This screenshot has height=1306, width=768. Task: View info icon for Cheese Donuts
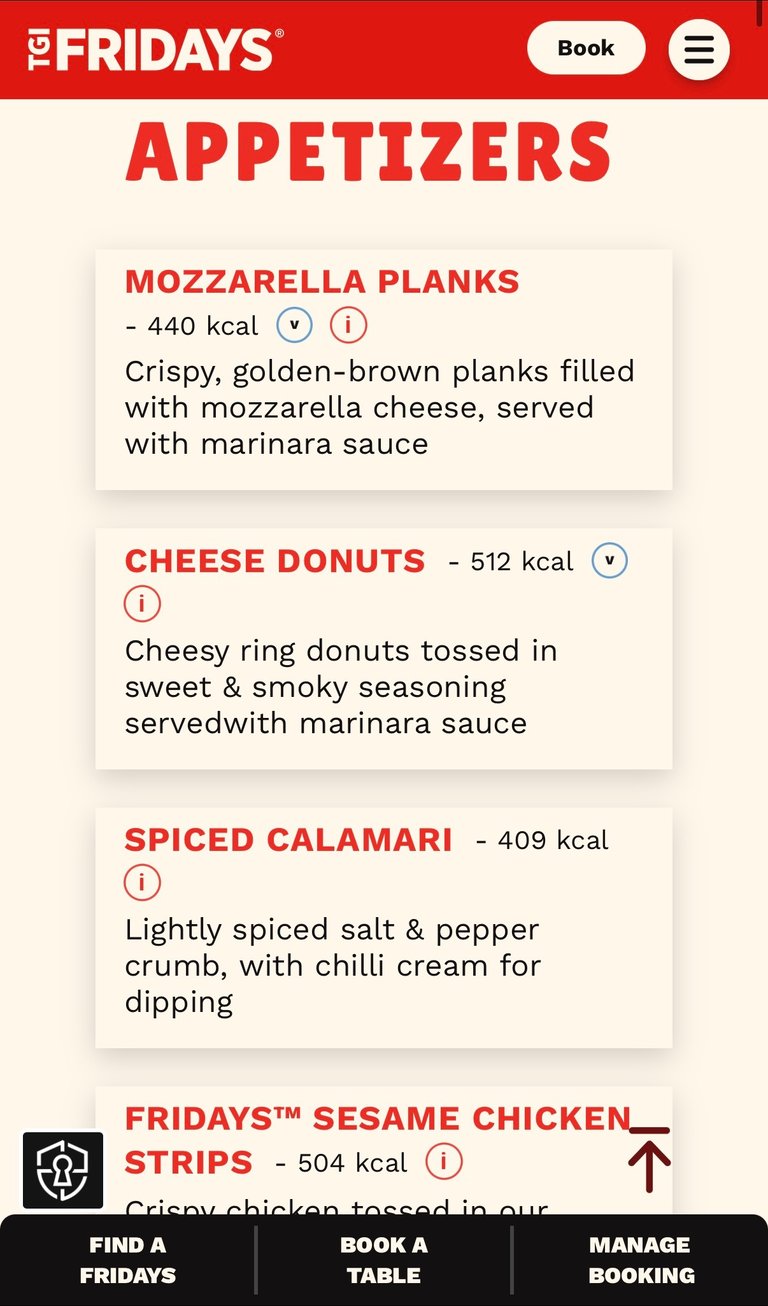click(142, 604)
